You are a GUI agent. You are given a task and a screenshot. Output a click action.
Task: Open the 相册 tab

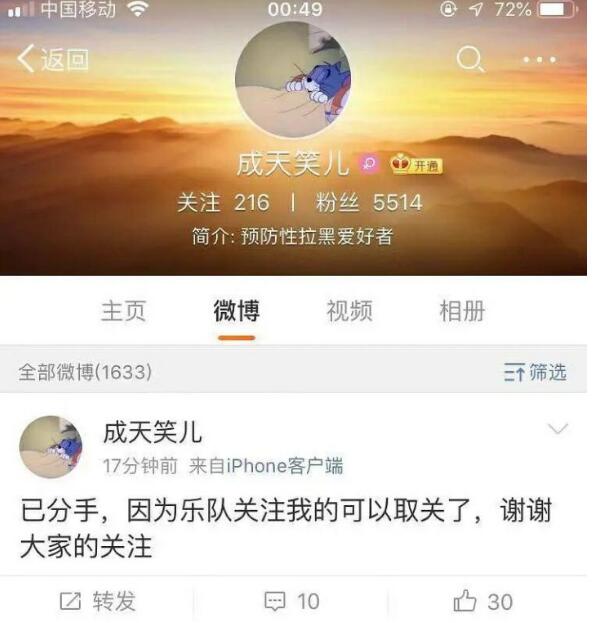[x=462, y=311]
